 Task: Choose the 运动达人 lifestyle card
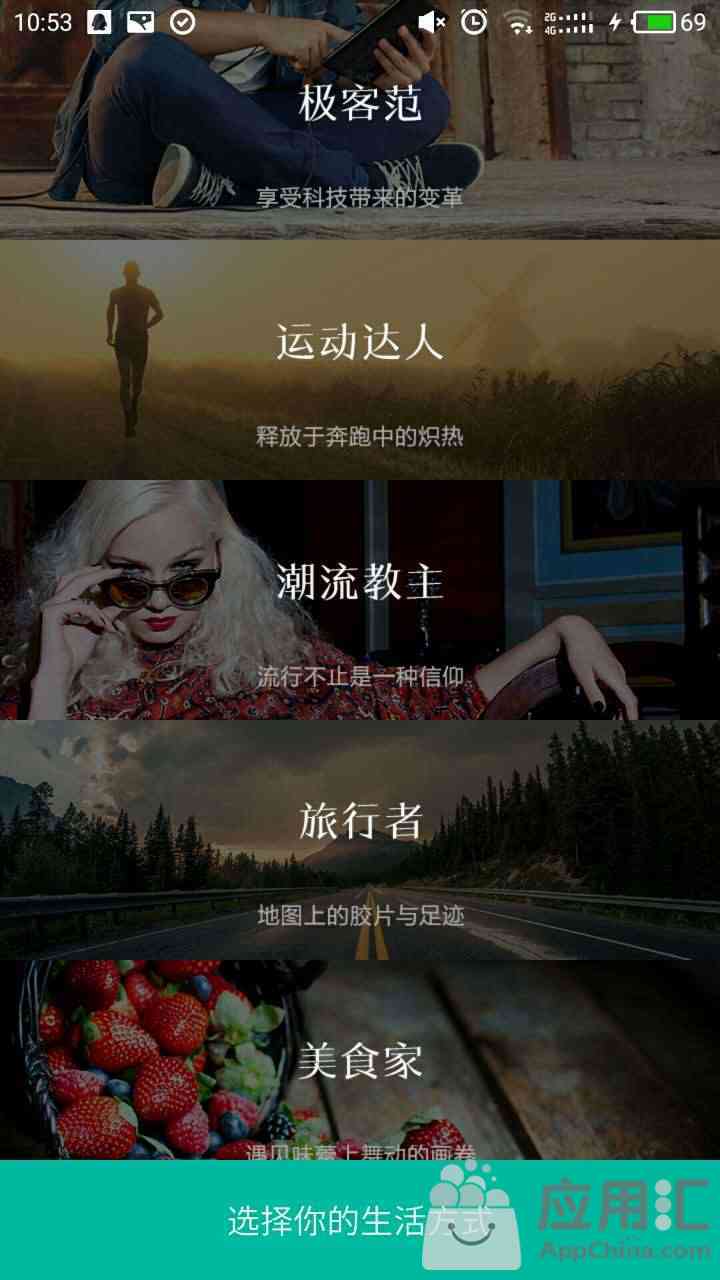point(360,359)
